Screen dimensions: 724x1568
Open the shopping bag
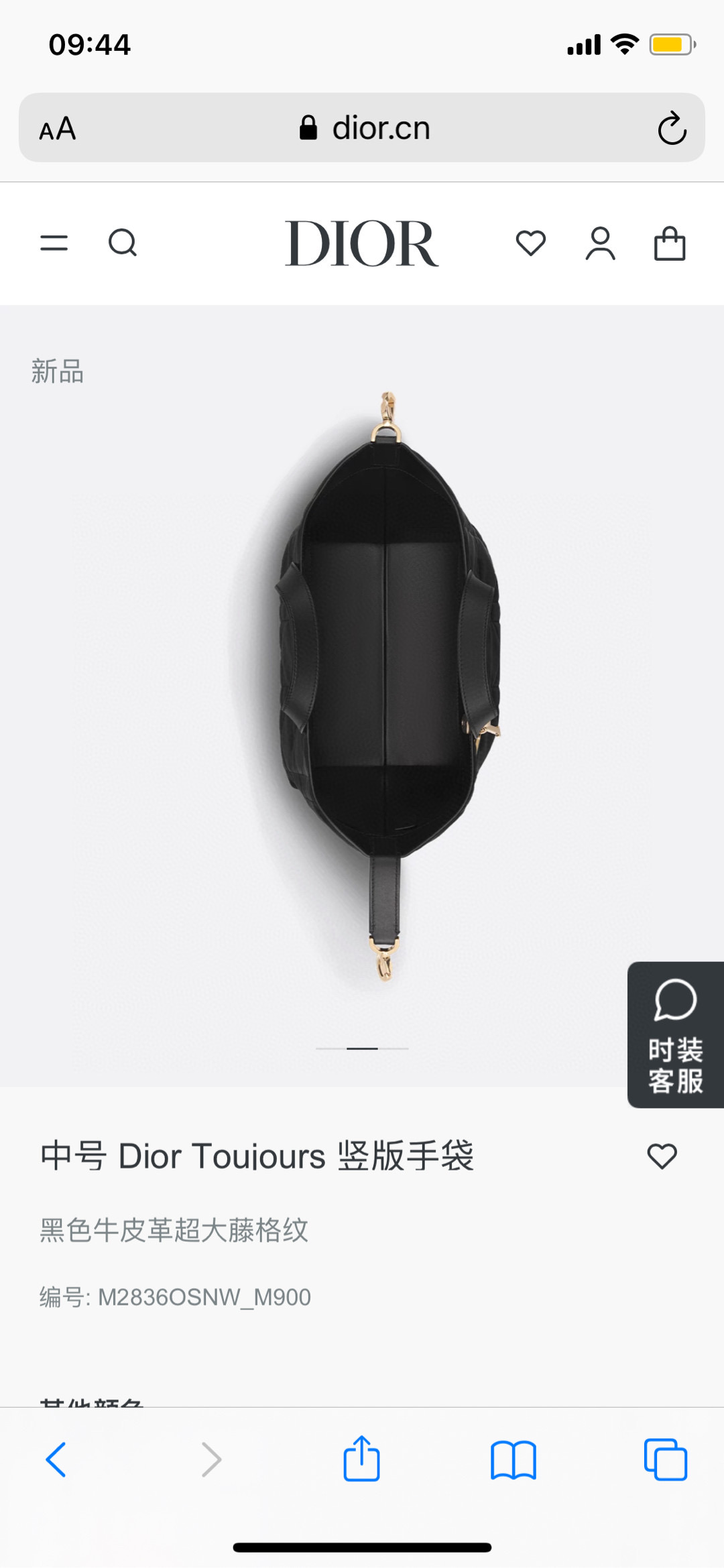(670, 243)
